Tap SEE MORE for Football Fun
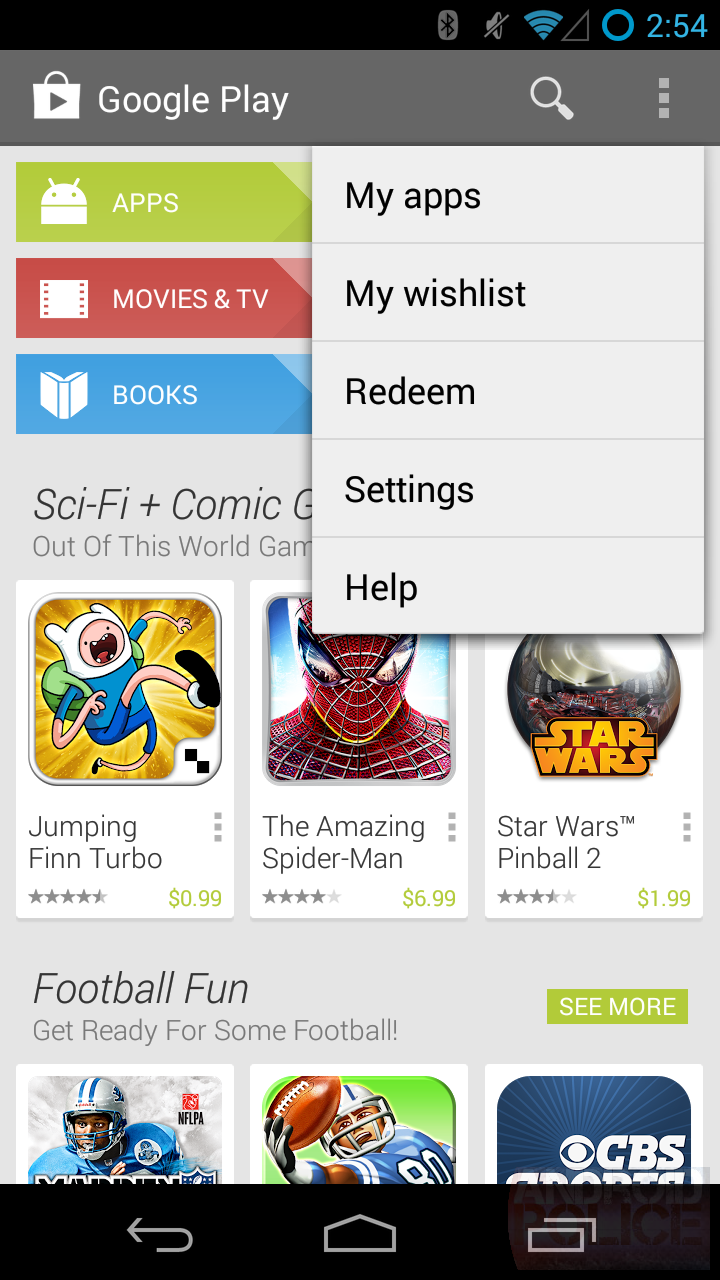The image size is (720, 1280). (x=617, y=1007)
